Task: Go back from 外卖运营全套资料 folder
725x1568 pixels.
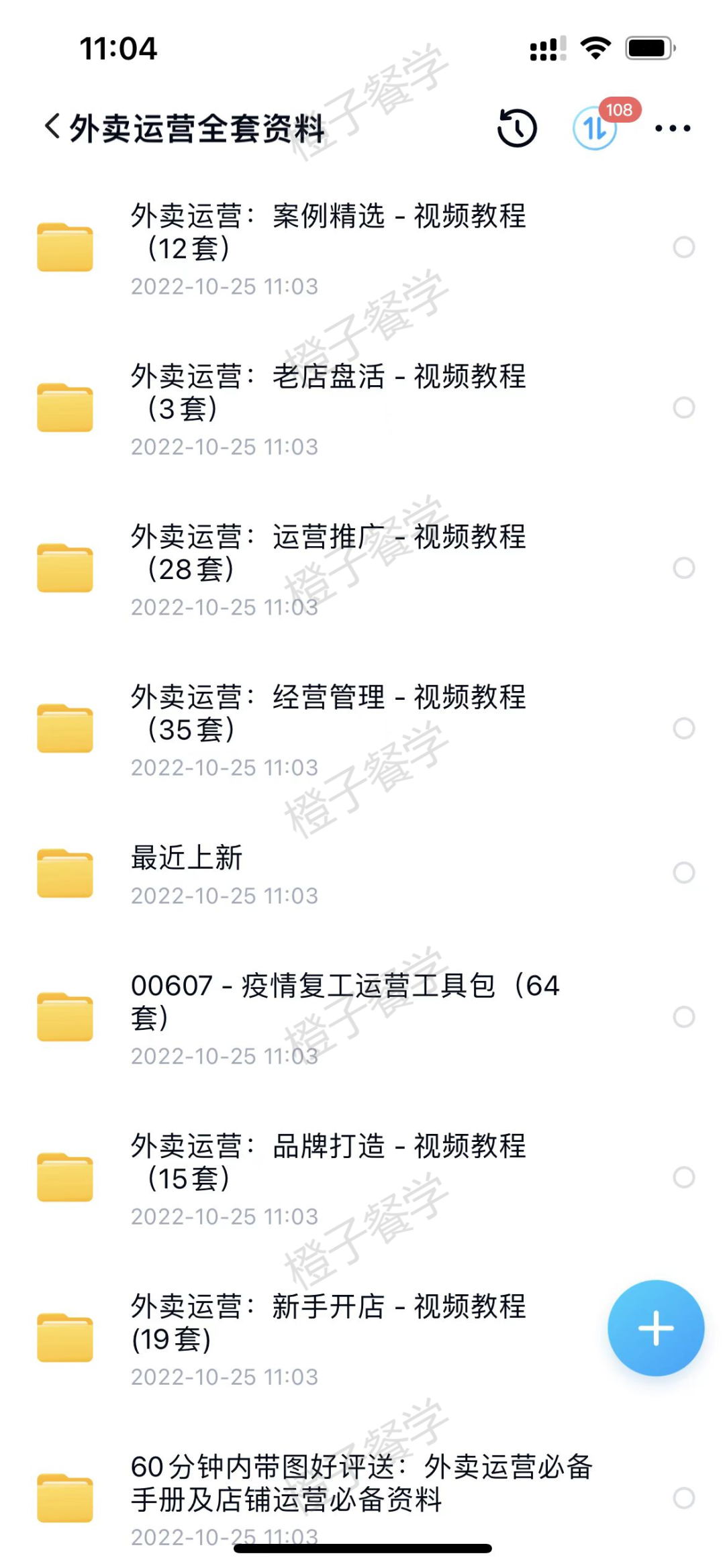Action: 52,127
